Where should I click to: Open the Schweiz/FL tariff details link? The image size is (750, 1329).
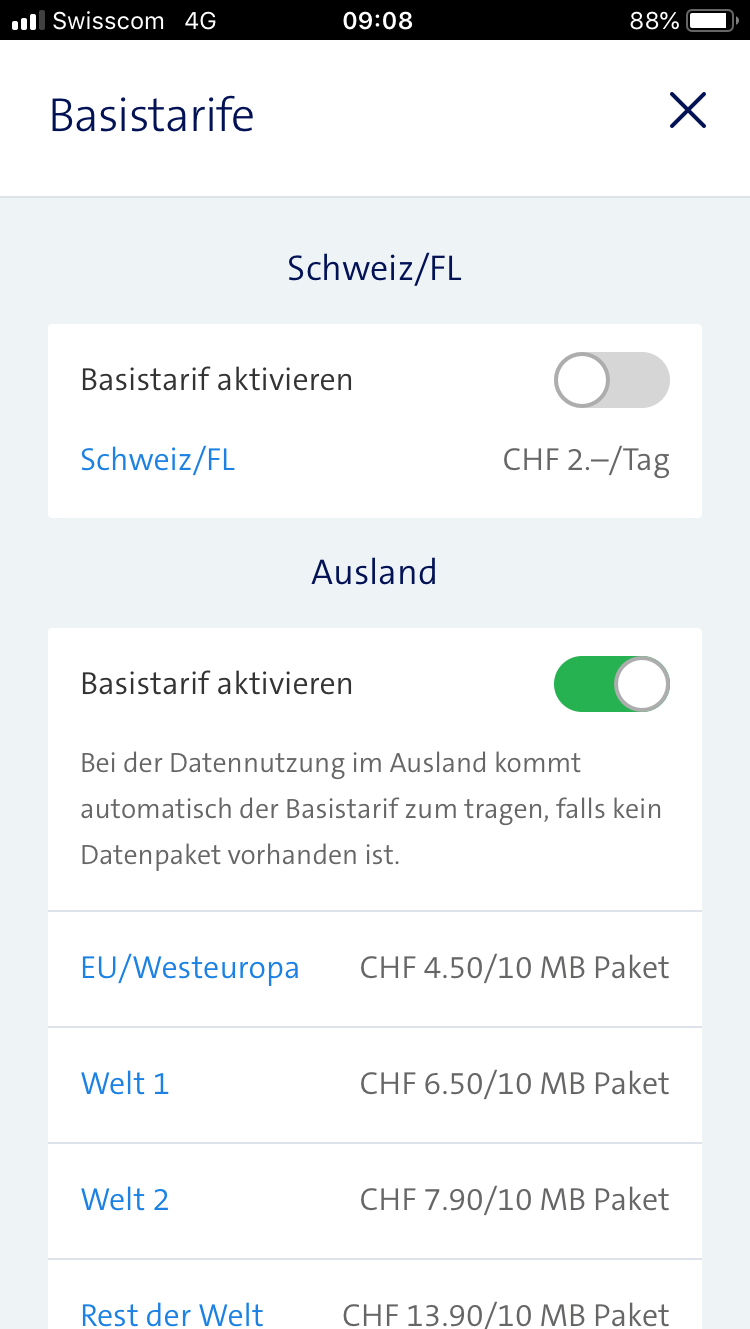coord(157,459)
